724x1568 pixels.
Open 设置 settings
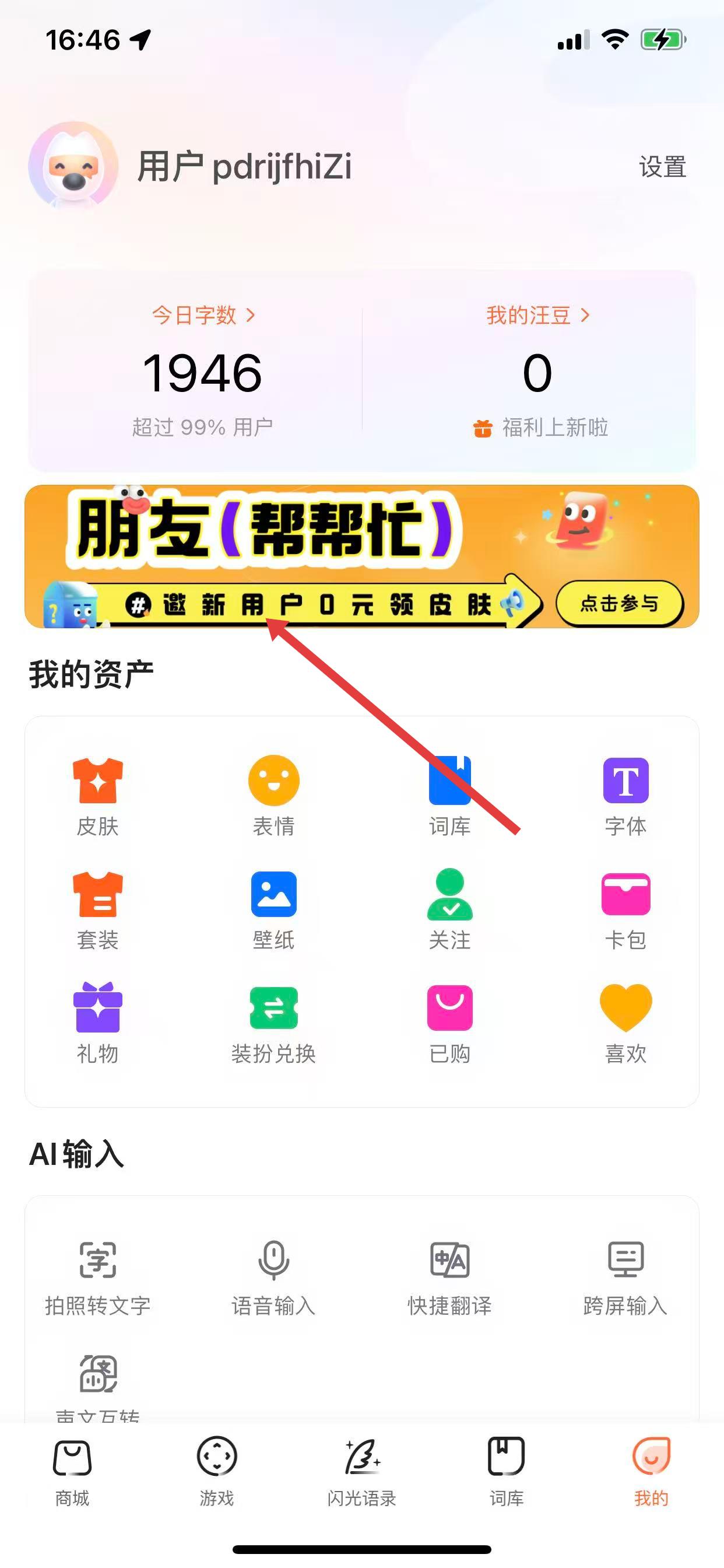point(662,167)
